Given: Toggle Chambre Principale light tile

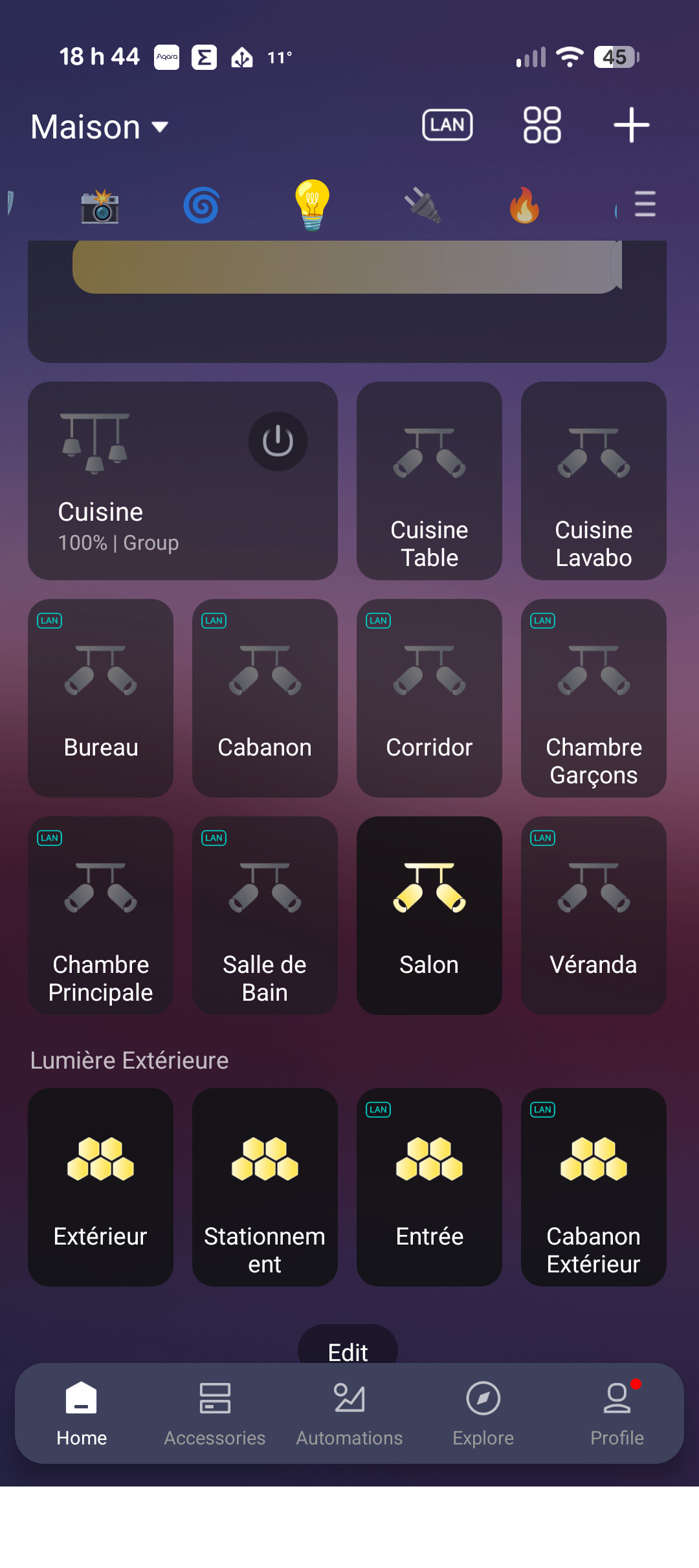Looking at the screenshot, I should point(100,915).
